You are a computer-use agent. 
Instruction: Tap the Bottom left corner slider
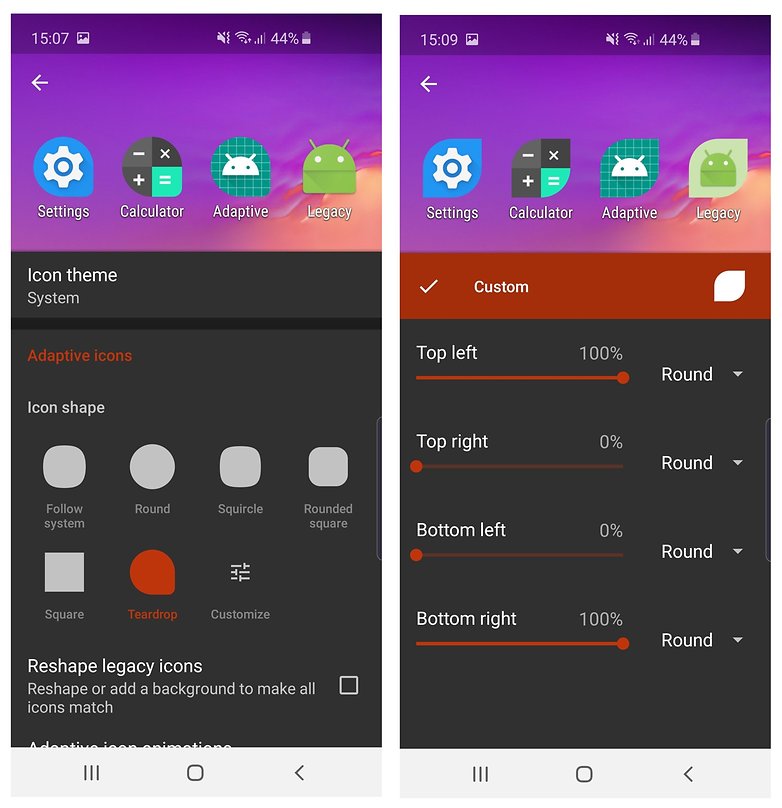pos(519,555)
